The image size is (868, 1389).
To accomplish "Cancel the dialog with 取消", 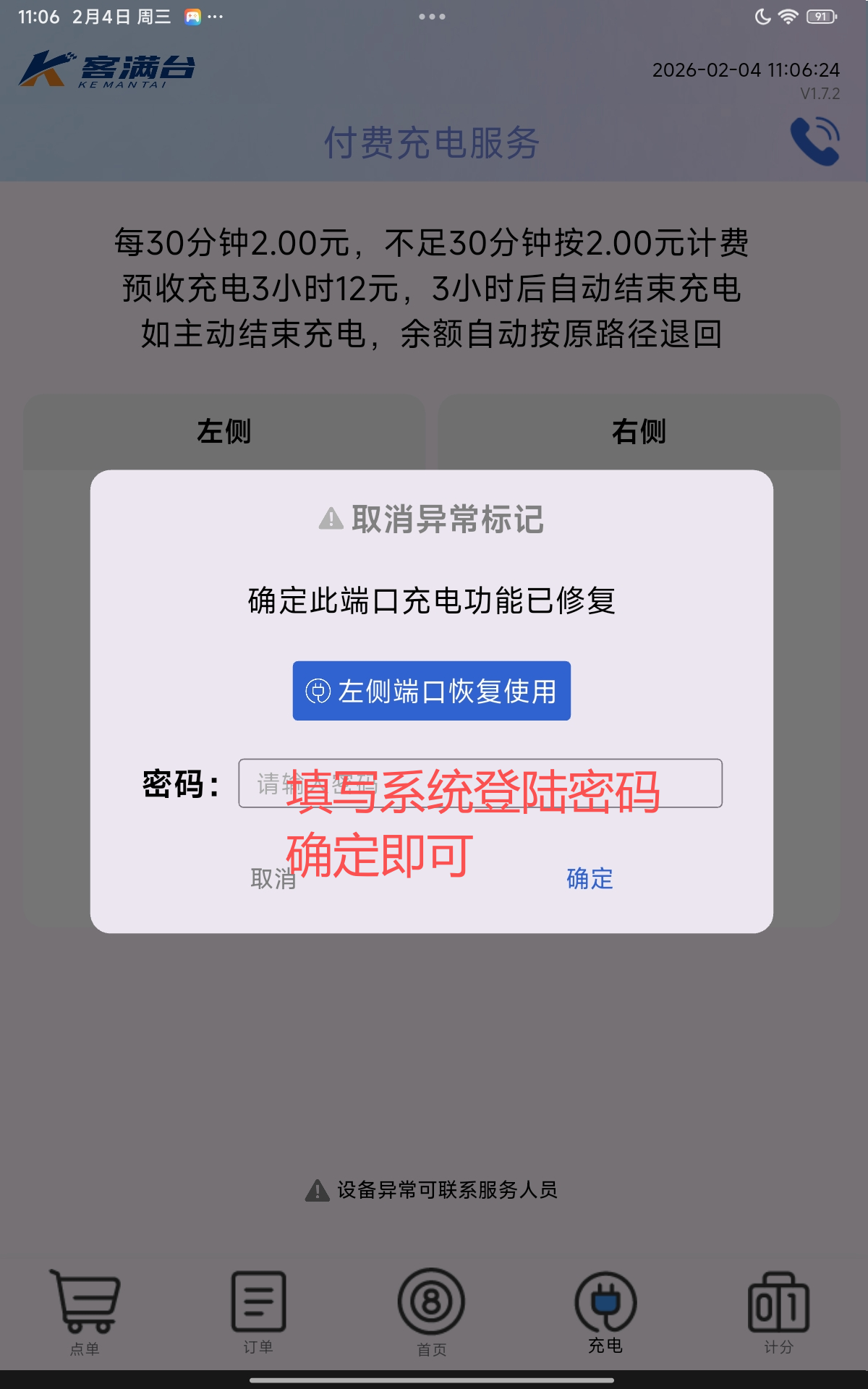I will coord(273,878).
